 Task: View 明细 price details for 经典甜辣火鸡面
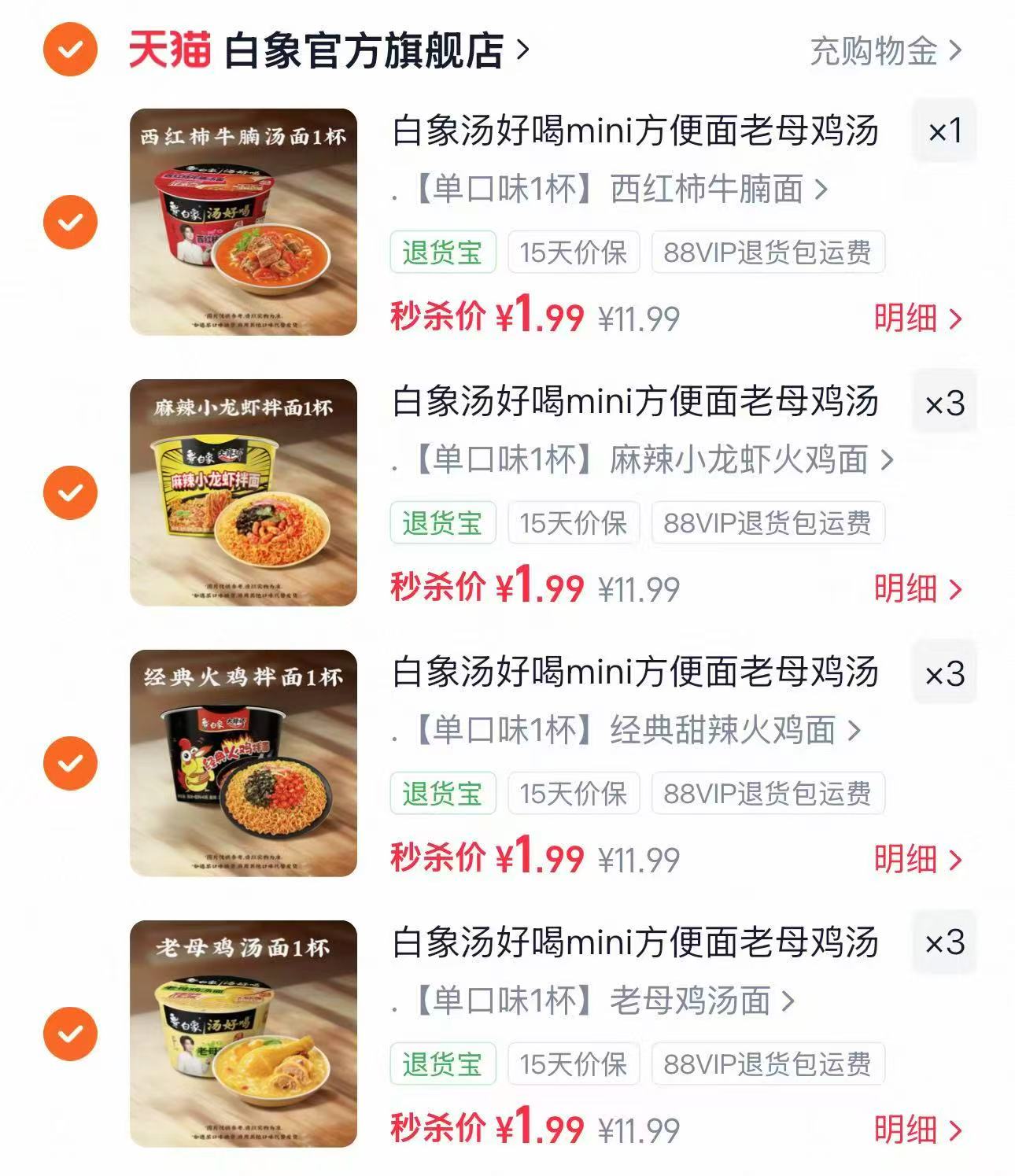pos(918,860)
